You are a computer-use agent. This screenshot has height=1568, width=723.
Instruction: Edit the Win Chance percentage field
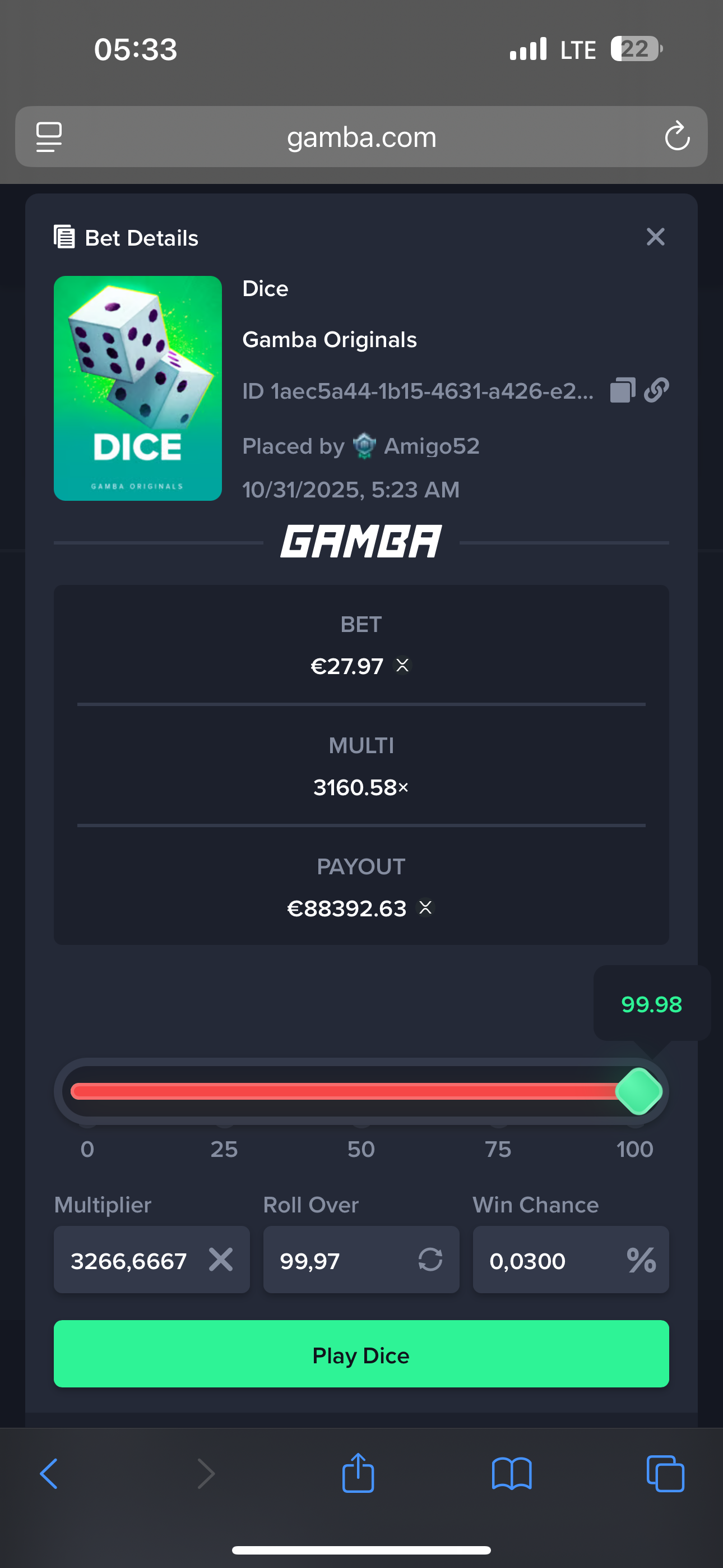(x=548, y=1260)
